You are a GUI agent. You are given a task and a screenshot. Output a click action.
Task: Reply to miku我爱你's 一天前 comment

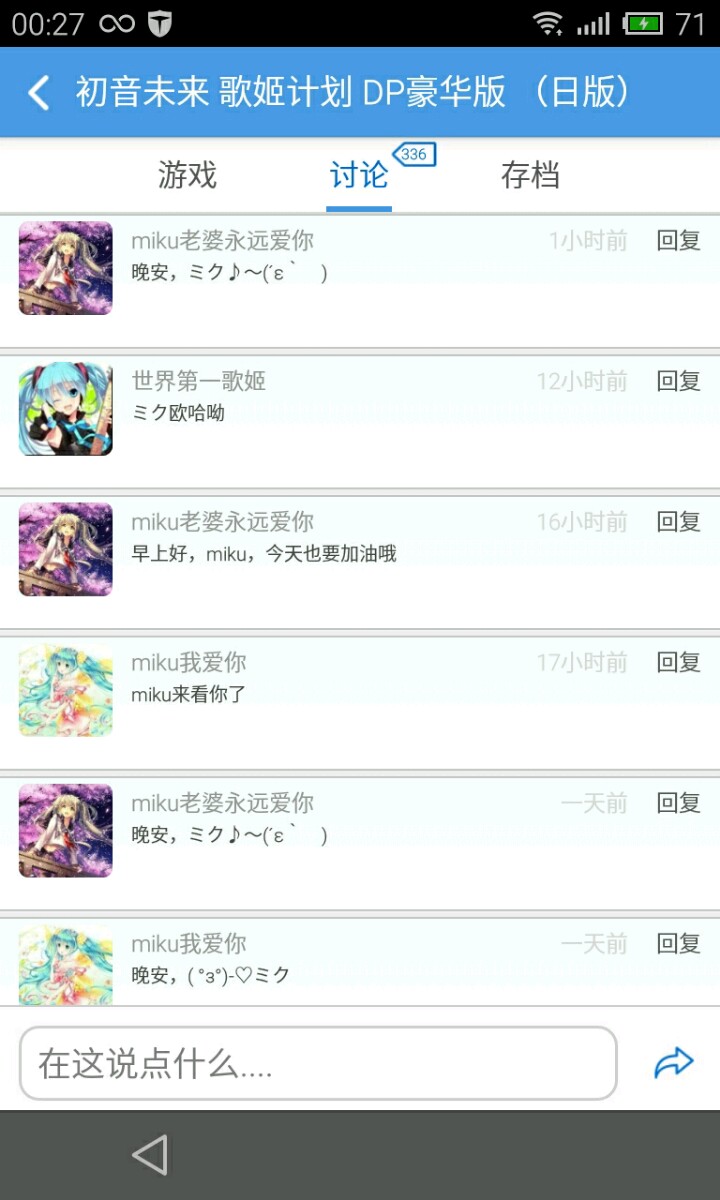[x=678, y=943]
